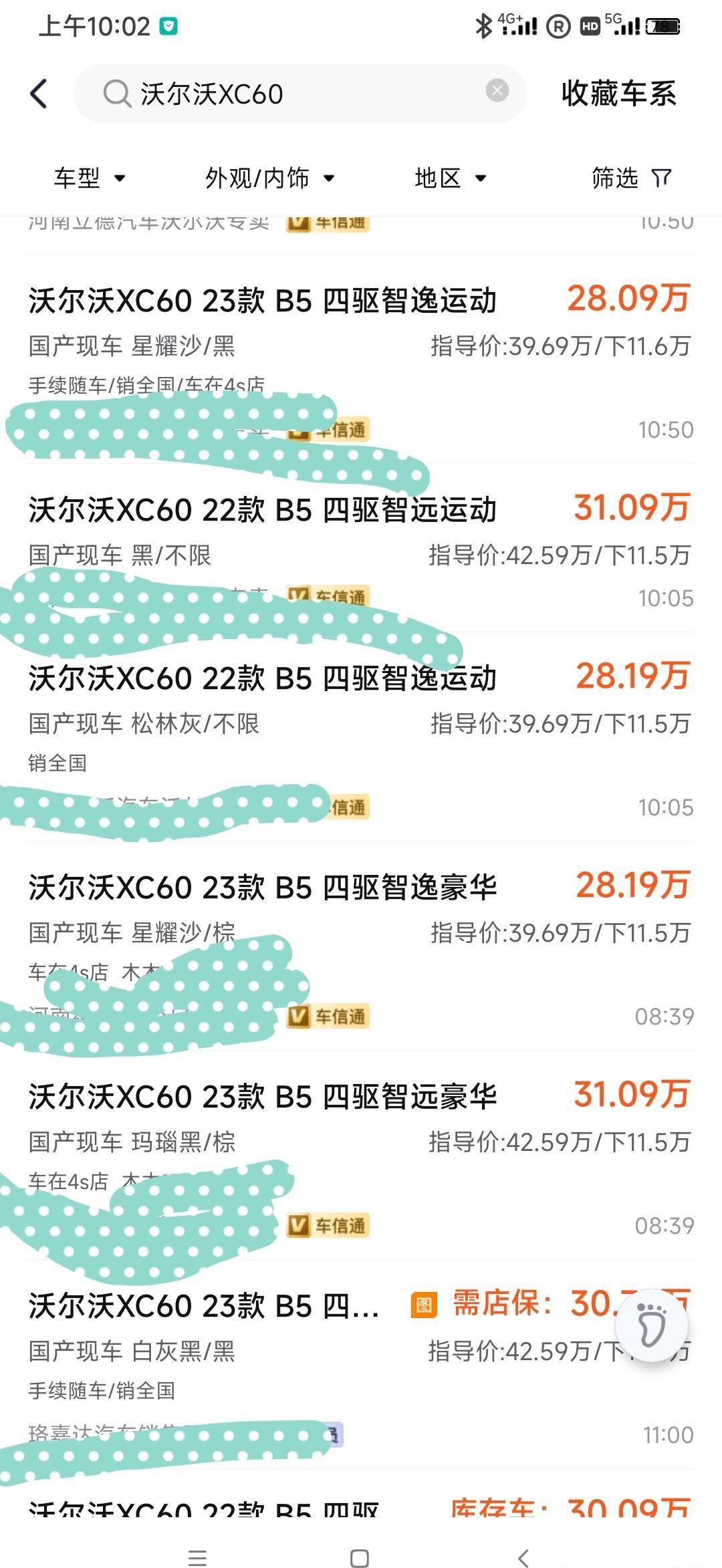
Task: Open the 22款 B5 四驱智远运动 listing
Action: [x=262, y=510]
